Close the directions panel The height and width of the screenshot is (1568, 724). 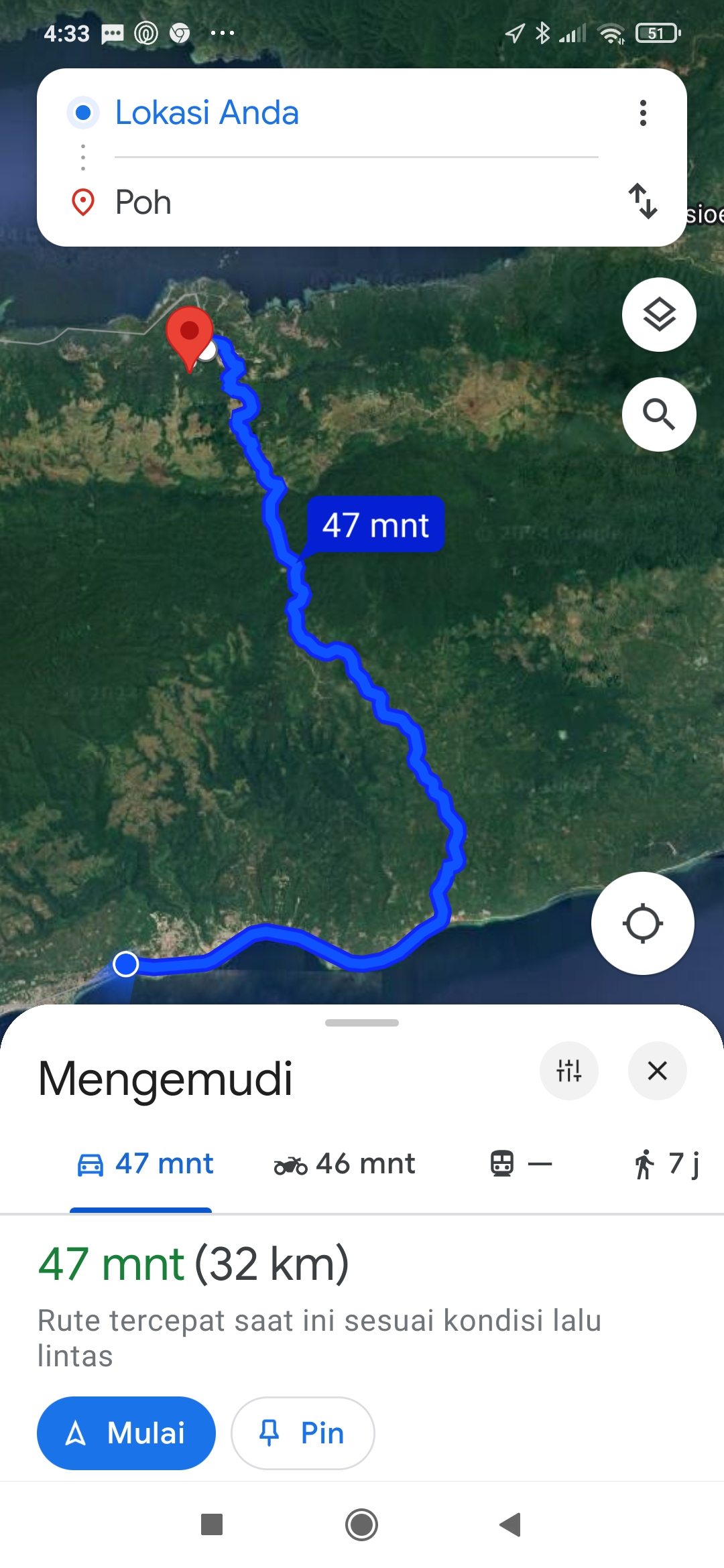pyautogui.click(x=658, y=1071)
